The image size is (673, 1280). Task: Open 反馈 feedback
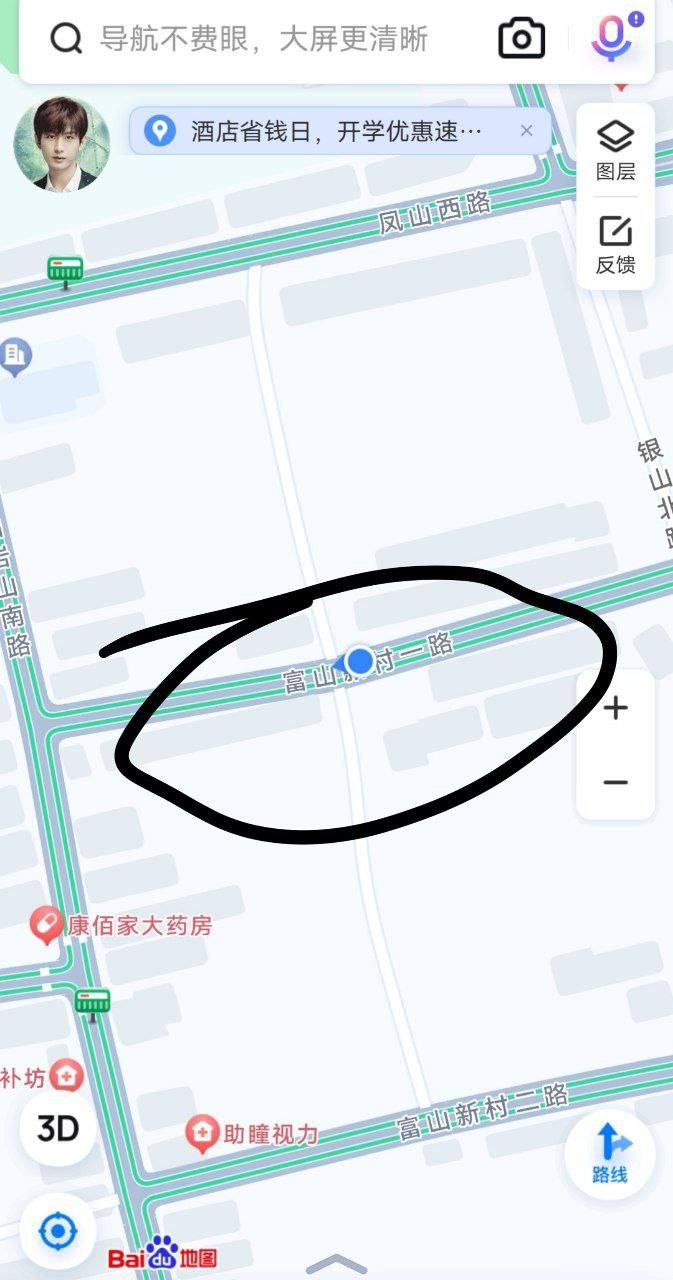coord(616,244)
